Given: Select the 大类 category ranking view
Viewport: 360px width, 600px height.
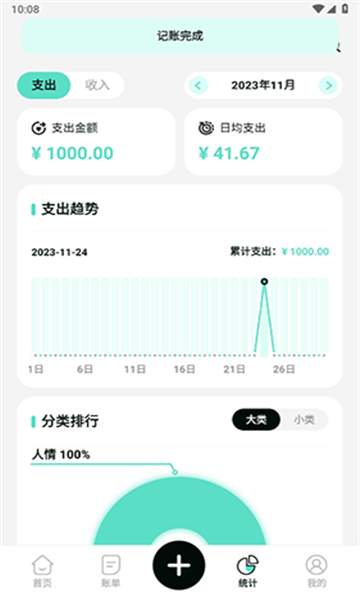Looking at the screenshot, I should 256,420.
